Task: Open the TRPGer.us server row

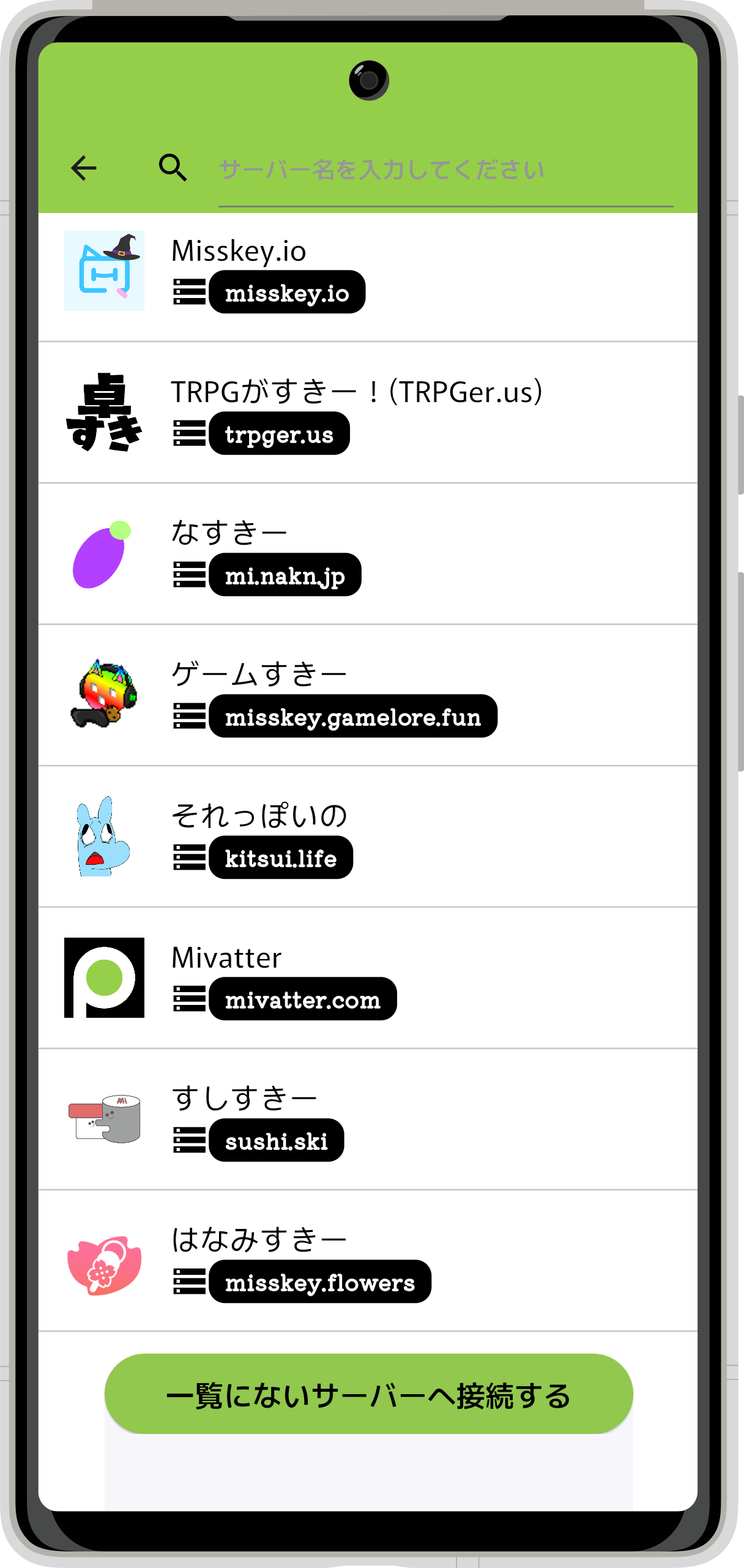Action: pos(367,413)
